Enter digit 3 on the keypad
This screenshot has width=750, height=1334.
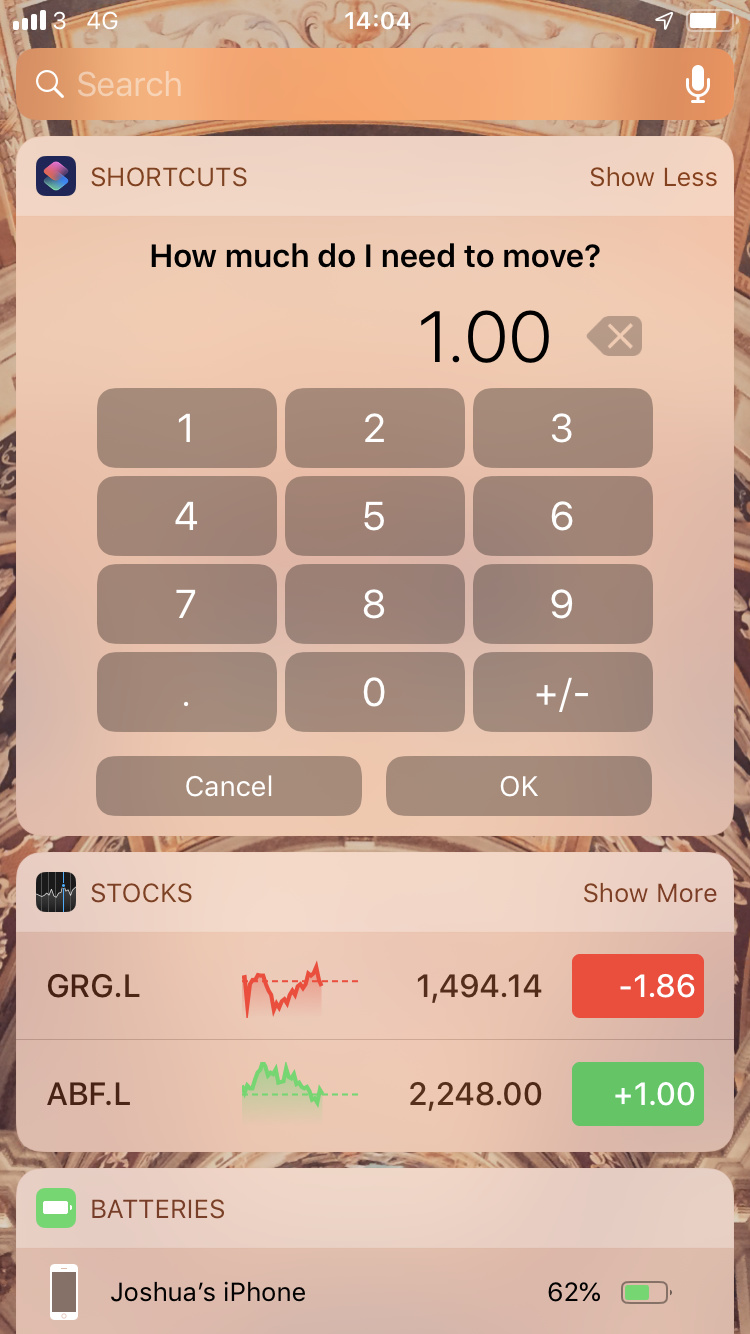click(x=562, y=428)
